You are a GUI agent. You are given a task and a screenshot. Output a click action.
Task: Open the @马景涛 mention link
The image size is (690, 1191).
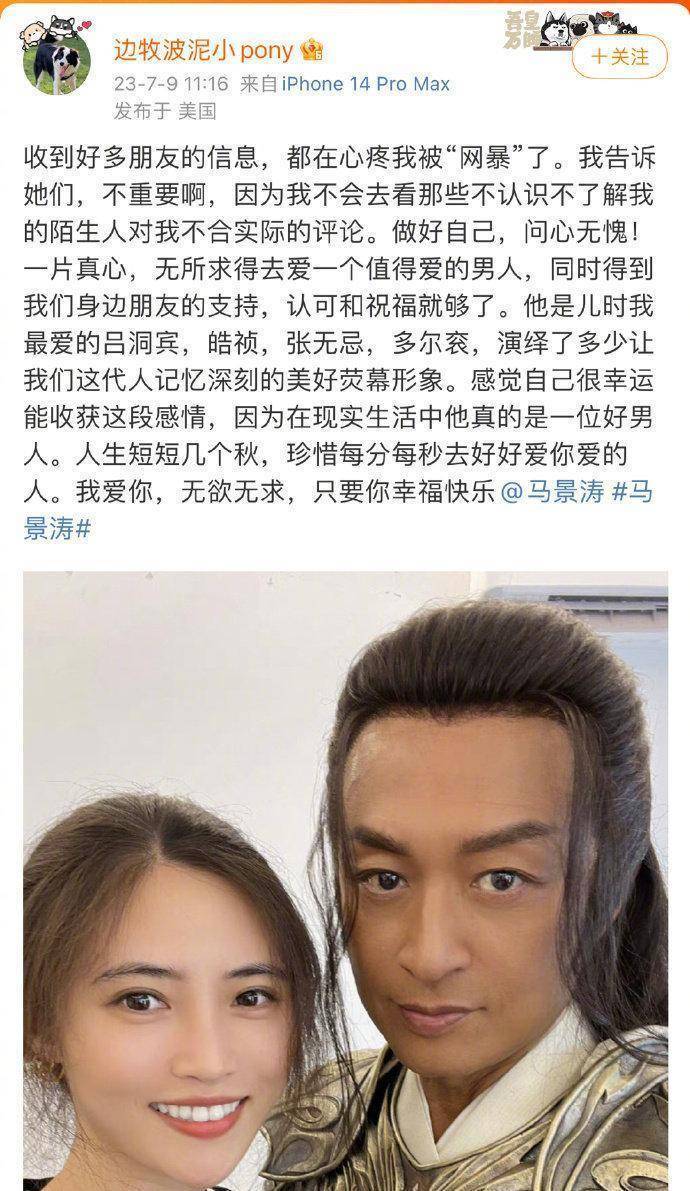coord(552,493)
